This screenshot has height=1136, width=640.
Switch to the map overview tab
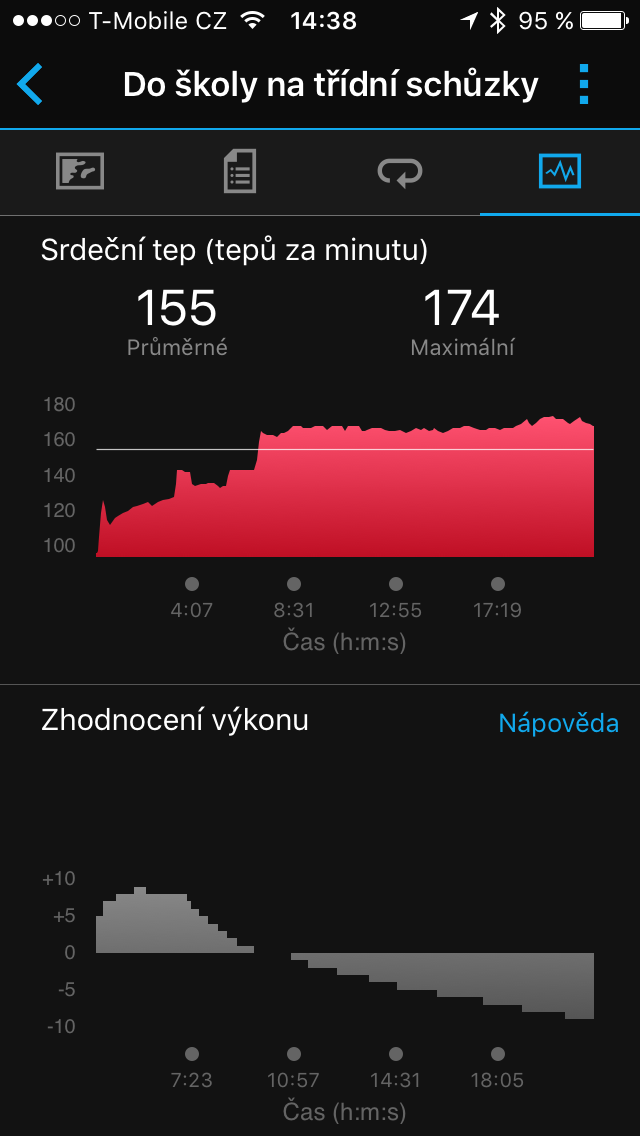click(80, 172)
